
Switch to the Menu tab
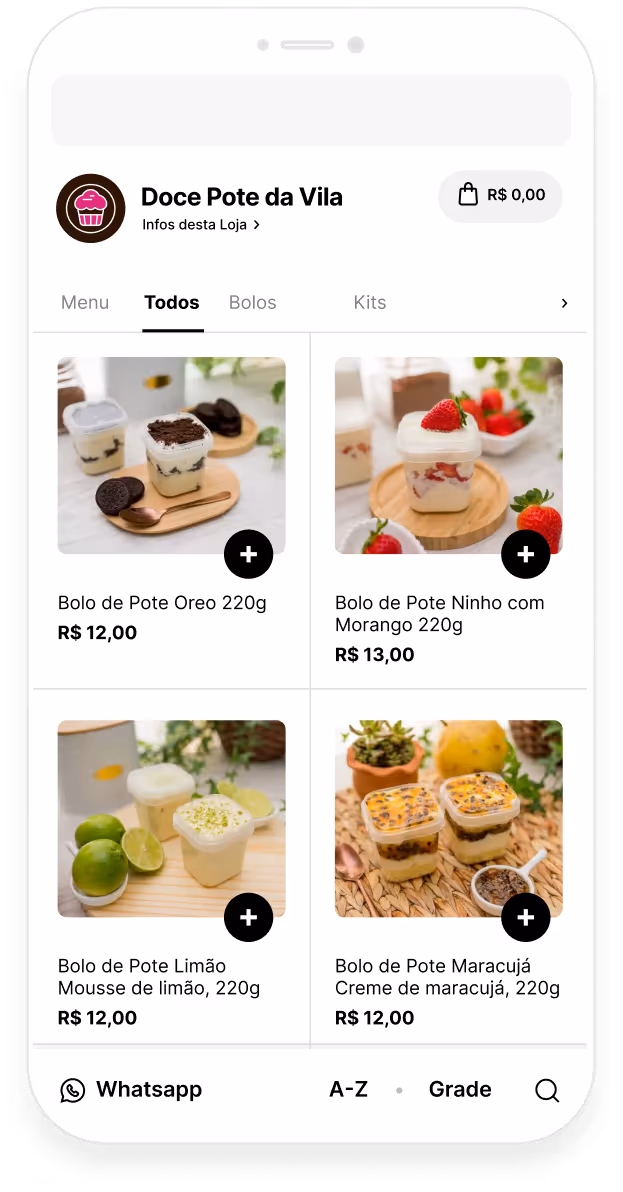pyautogui.click(x=85, y=302)
